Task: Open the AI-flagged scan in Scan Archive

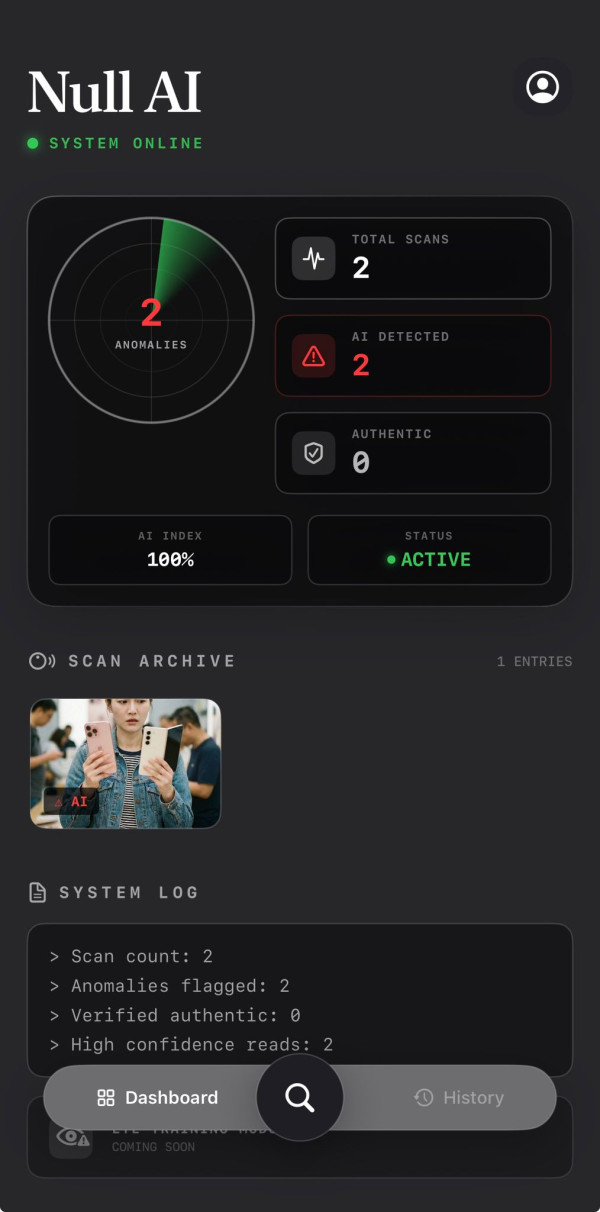Action: (125, 763)
